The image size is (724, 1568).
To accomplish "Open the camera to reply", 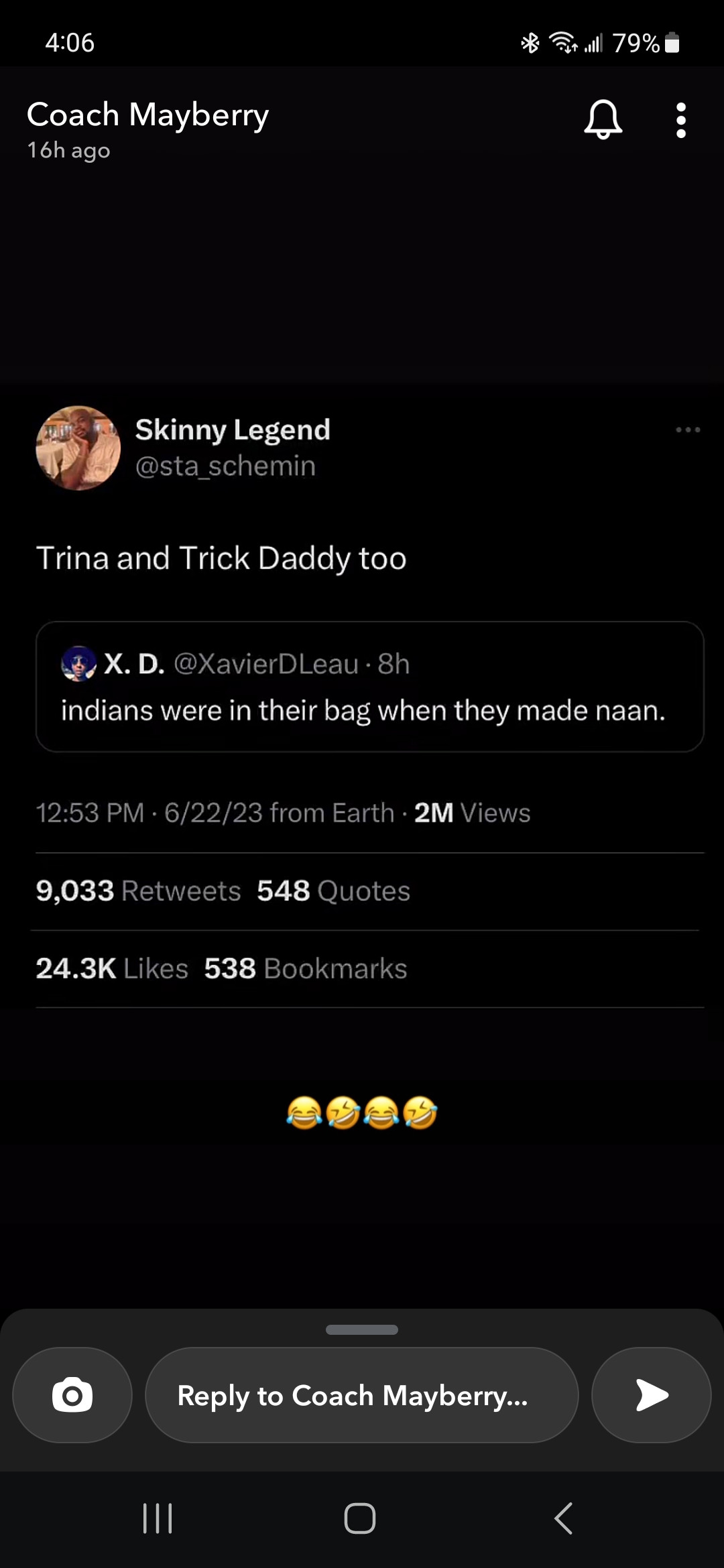I will (x=72, y=1395).
